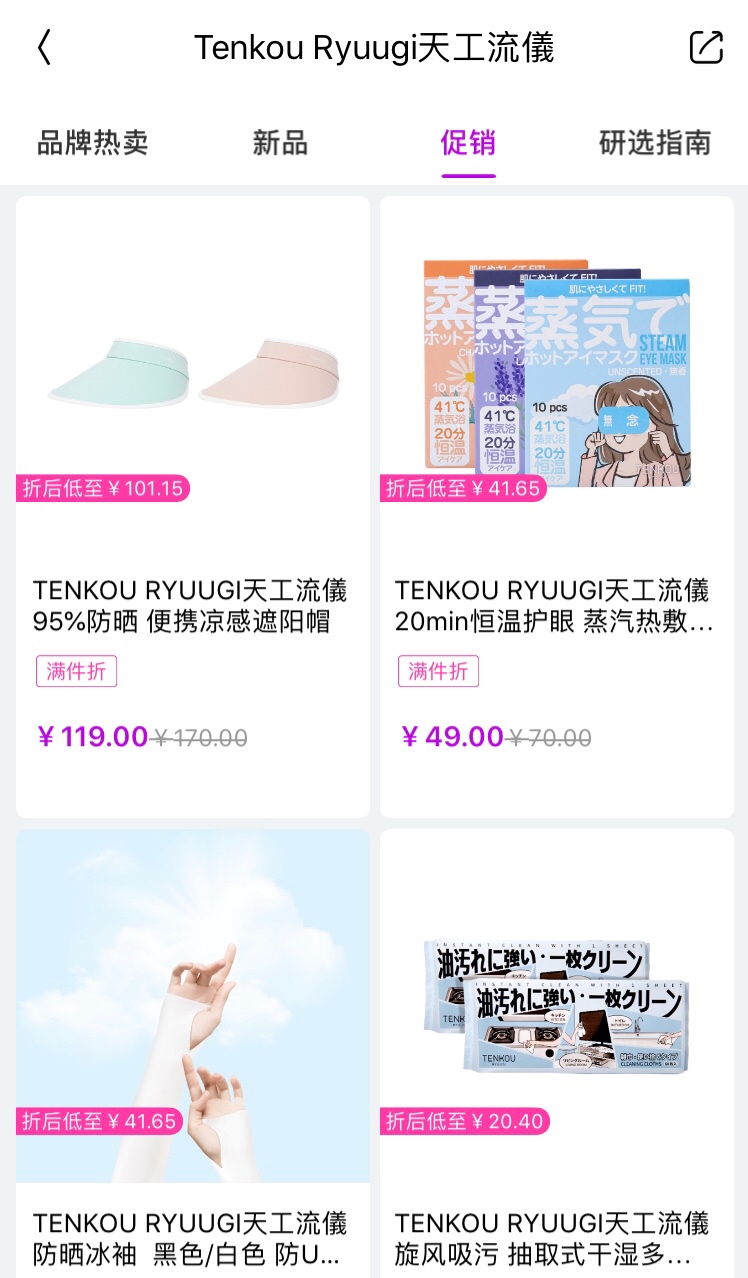Viewport: 748px width, 1278px height.
Task: Go back using the top-left arrow
Action: click(44, 47)
